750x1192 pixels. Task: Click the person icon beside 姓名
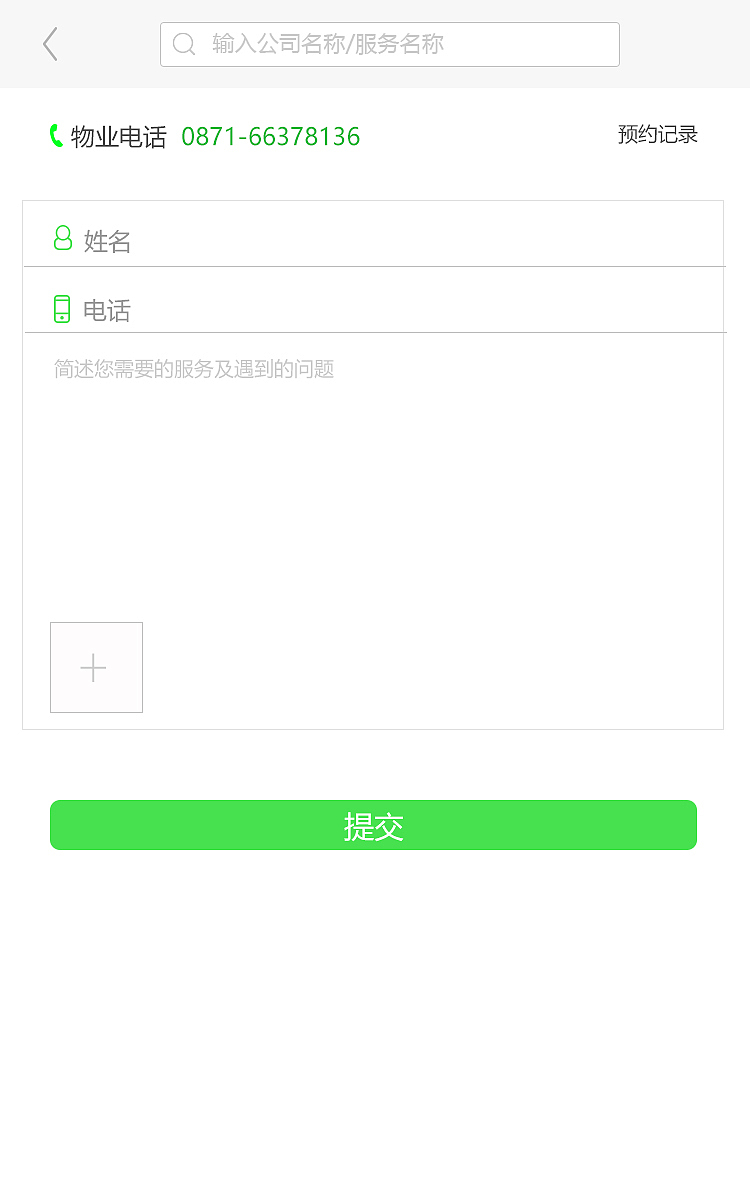(x=63, y=238)
